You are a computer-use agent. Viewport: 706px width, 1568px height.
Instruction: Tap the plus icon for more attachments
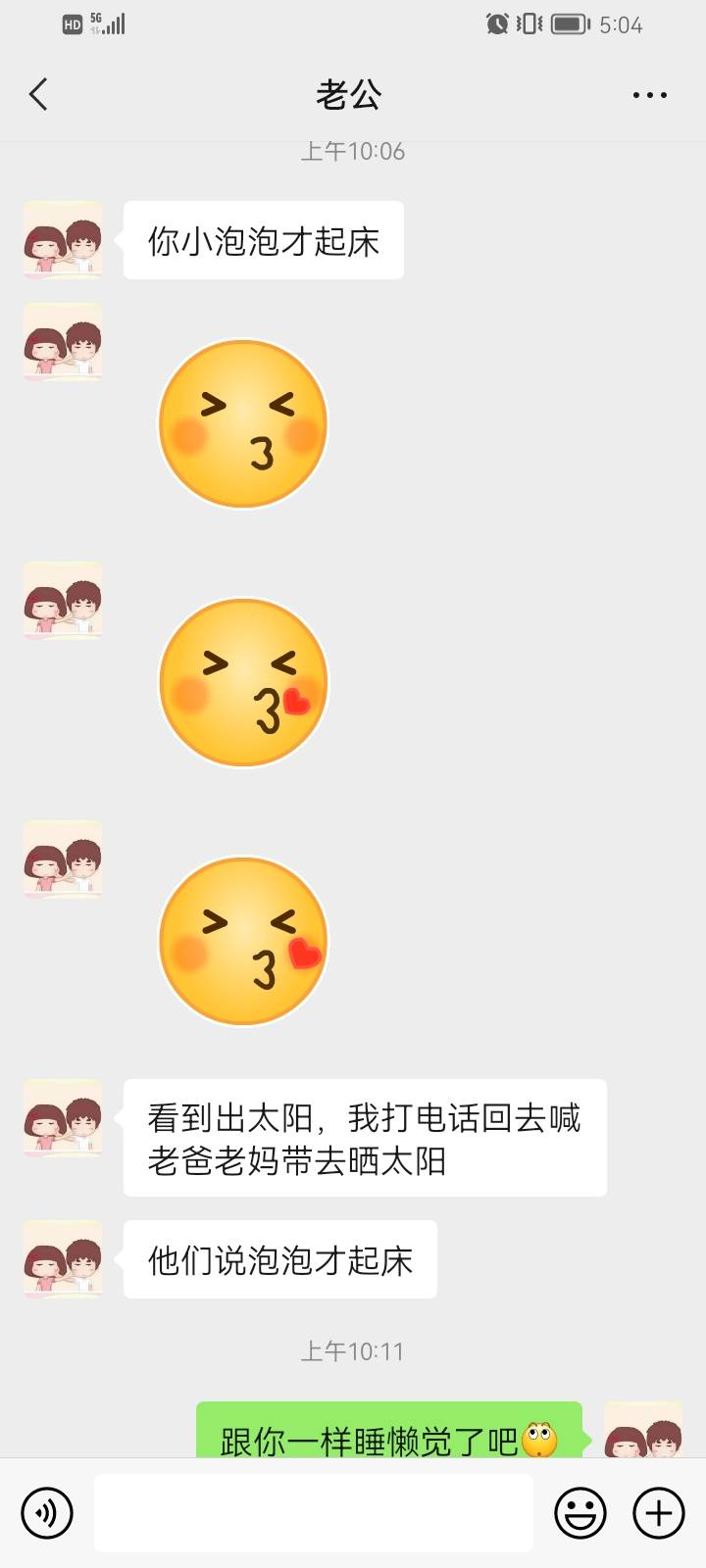click(659, 1512)
